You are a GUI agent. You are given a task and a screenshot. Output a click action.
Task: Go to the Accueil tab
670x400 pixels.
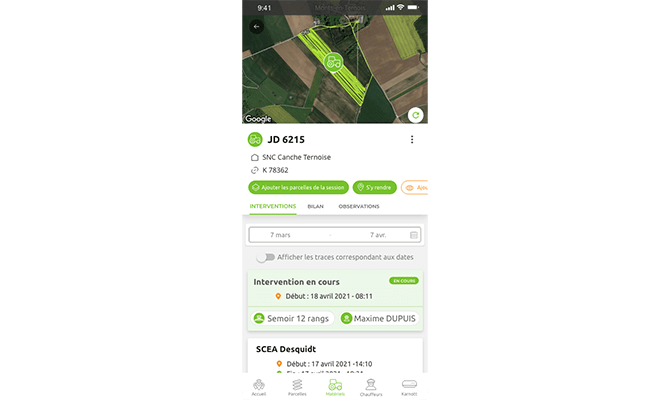coord(259,387)
